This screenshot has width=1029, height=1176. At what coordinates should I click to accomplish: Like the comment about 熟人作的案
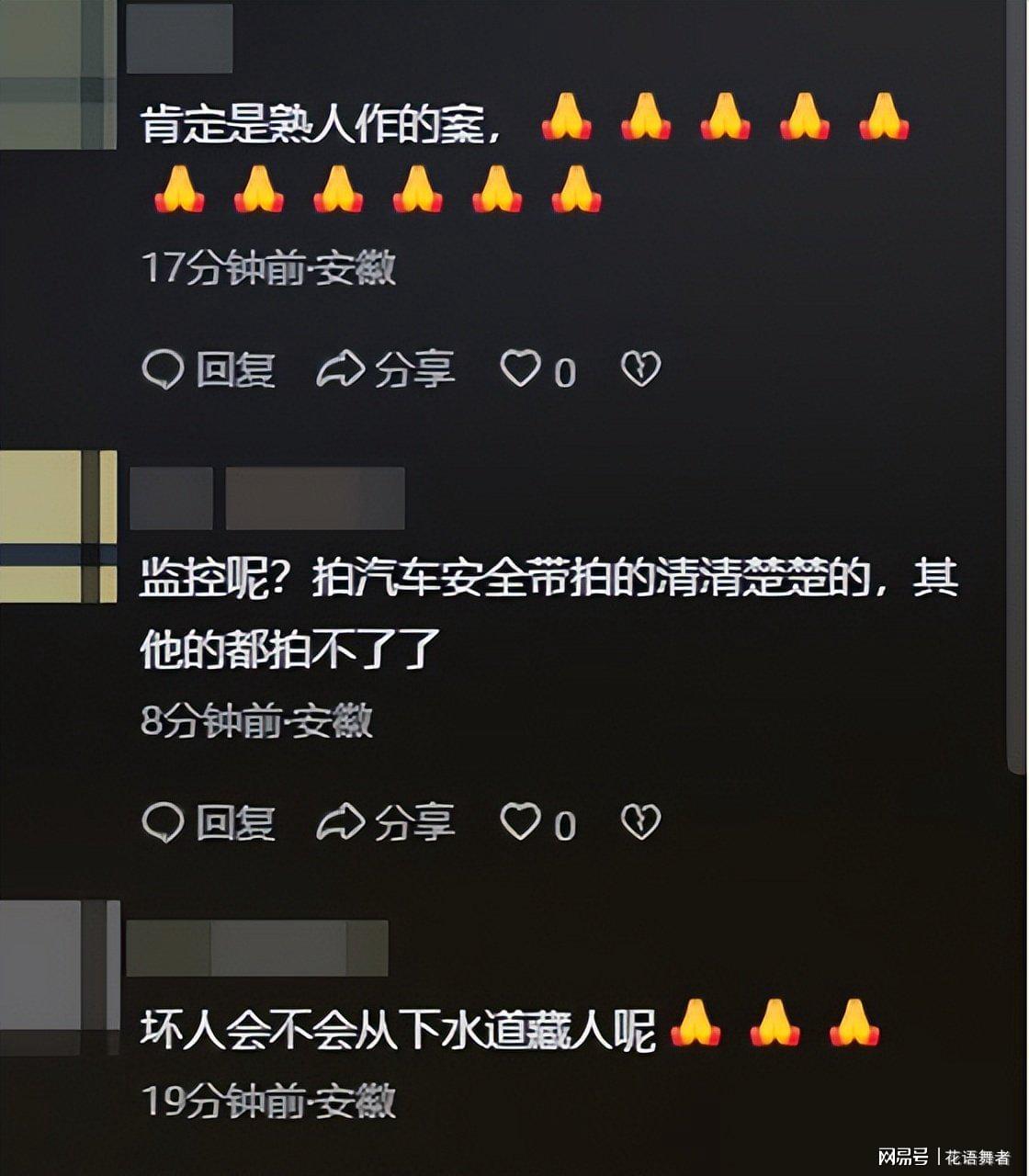coord(521,369)
